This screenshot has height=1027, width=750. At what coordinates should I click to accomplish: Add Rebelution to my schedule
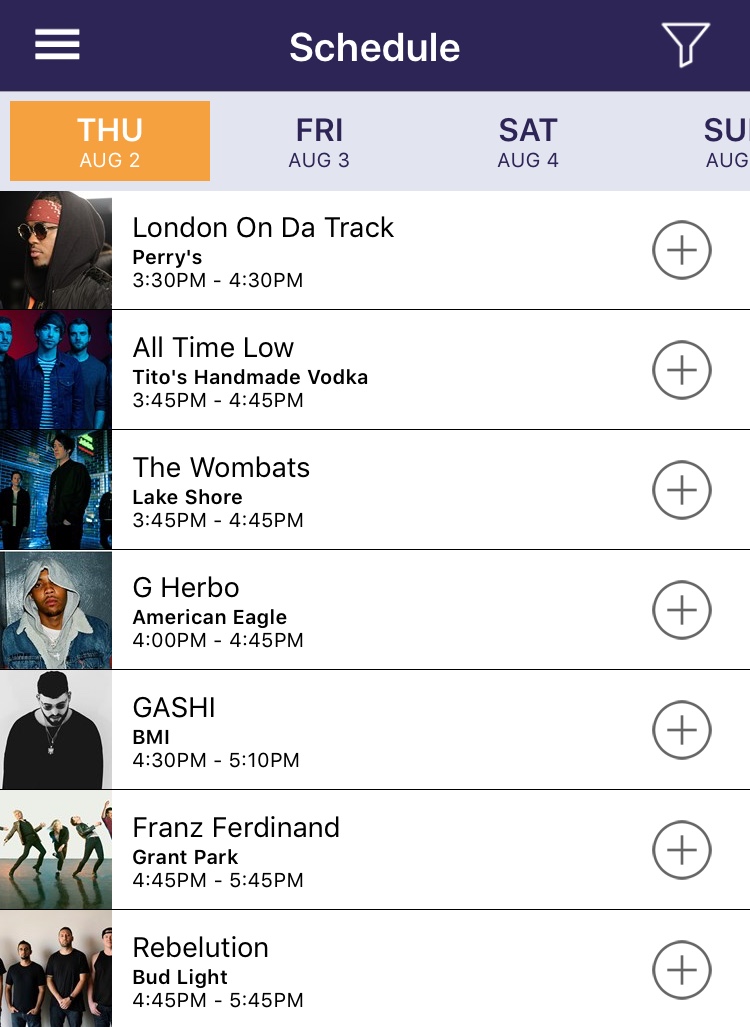click(x=682, y=970)
